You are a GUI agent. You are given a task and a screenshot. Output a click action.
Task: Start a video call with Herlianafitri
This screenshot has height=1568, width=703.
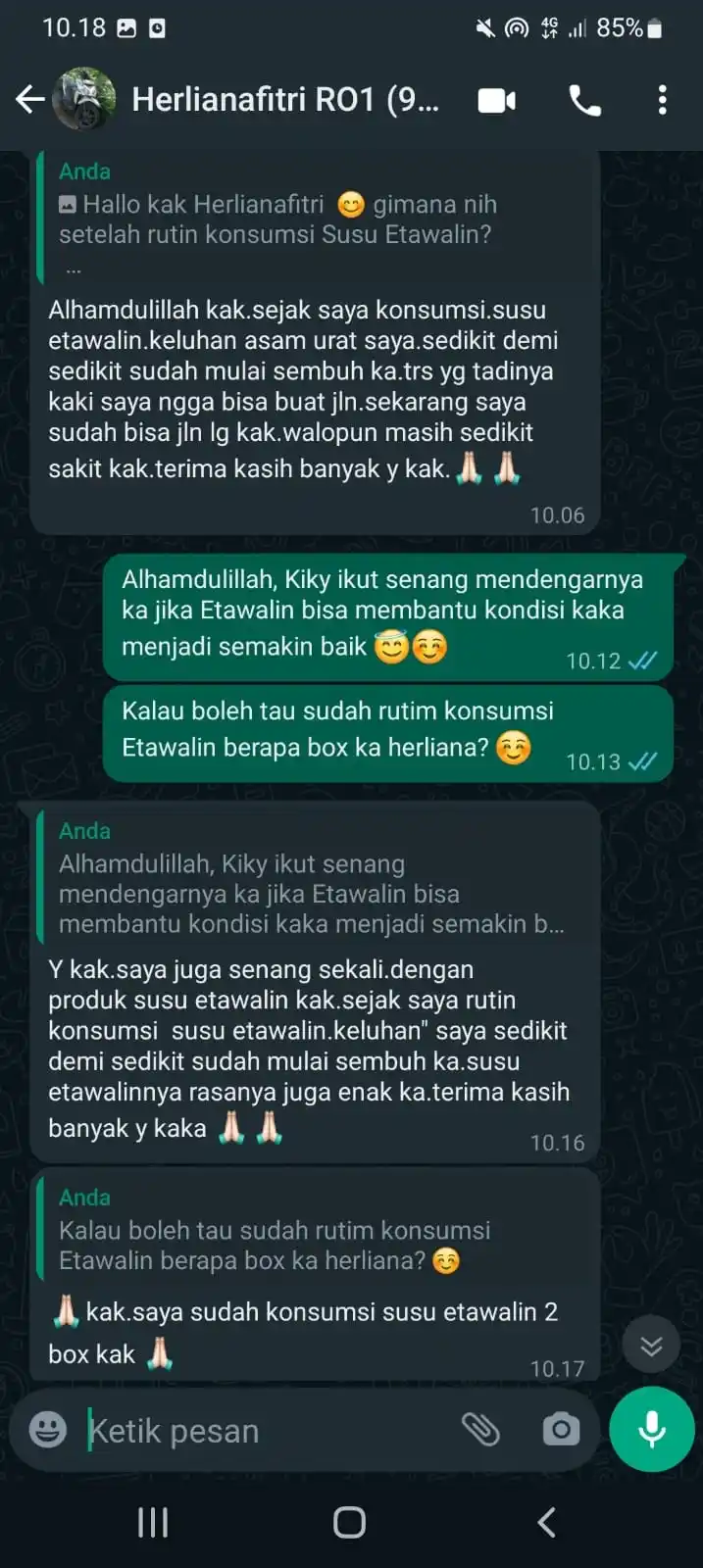pos(497,100)
